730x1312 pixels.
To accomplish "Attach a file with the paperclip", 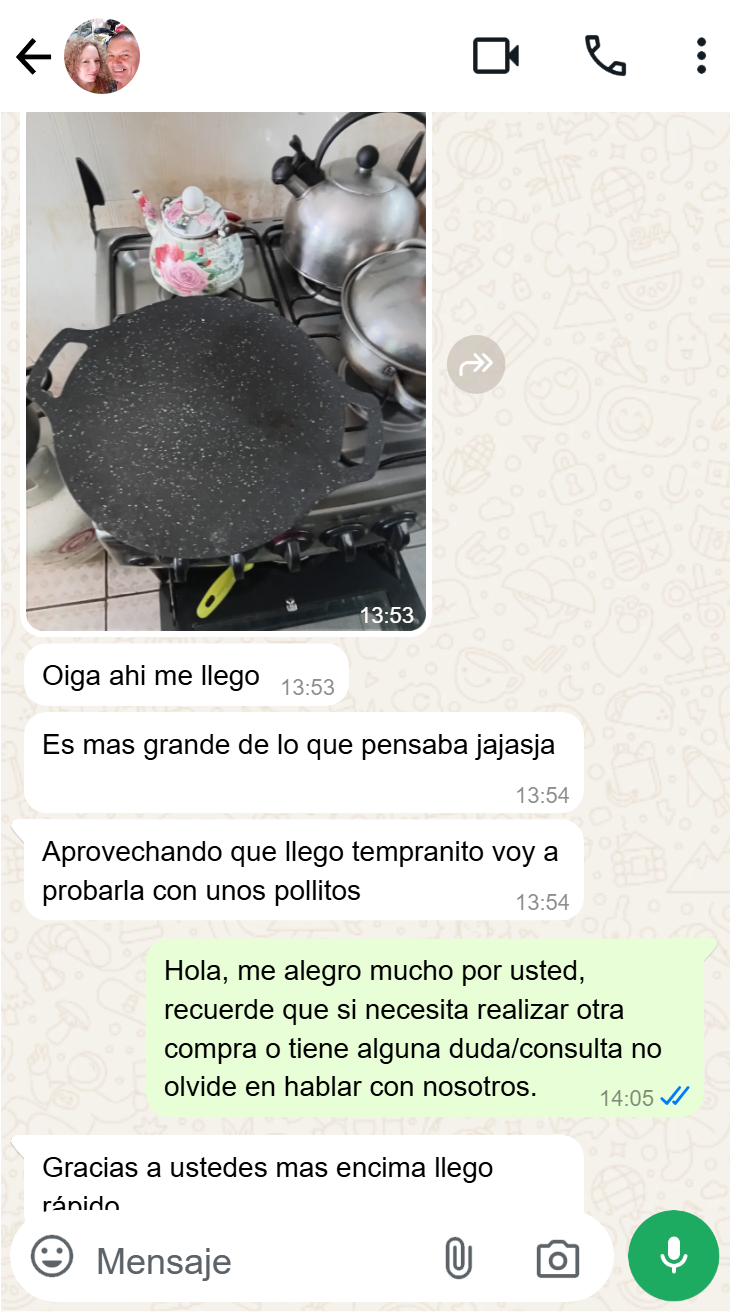I will tap(458, 1258).
